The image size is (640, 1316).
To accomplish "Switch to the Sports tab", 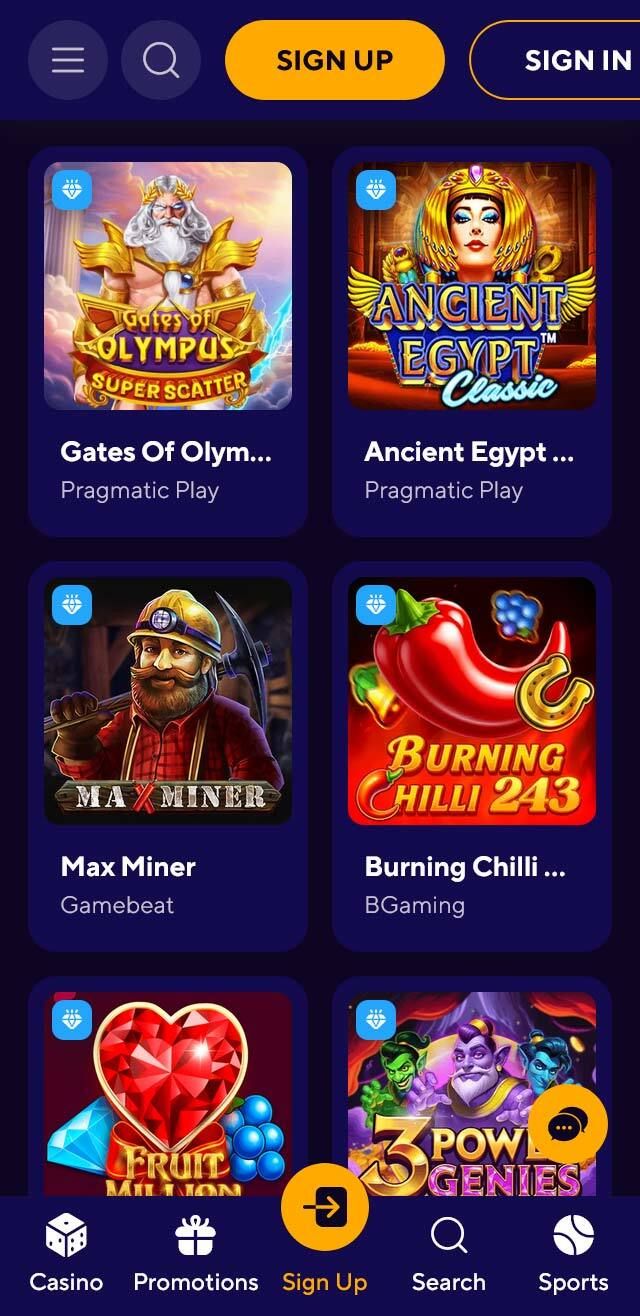I will point(573,1254).
